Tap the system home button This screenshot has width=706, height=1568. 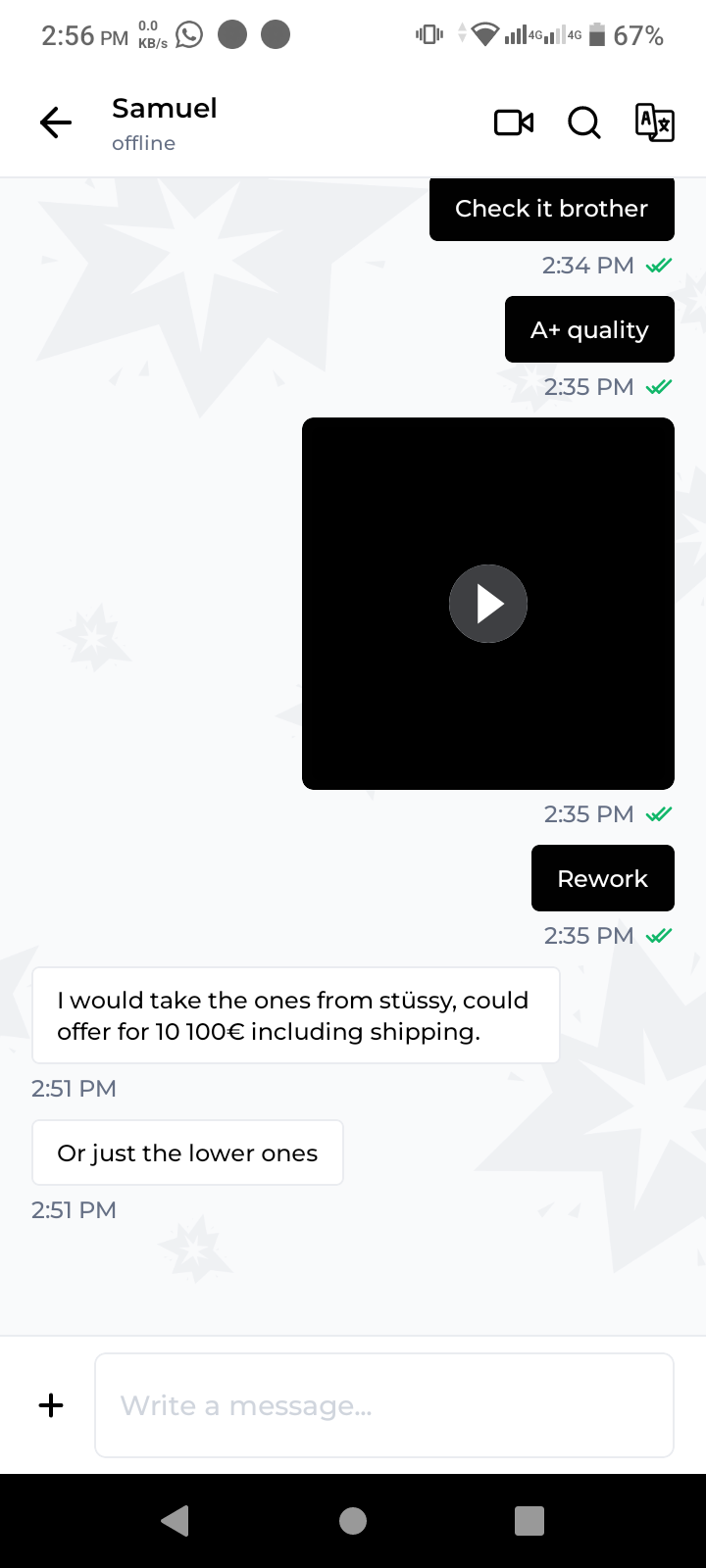pos(353,1520)
